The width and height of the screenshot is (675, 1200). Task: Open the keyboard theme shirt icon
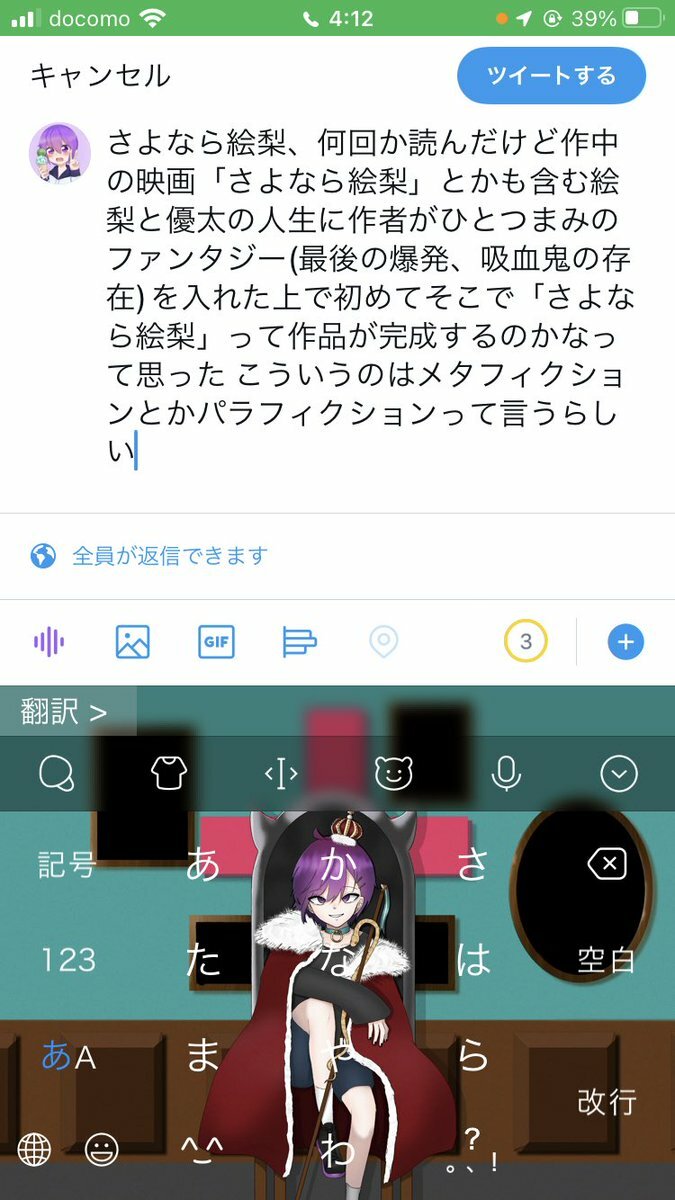pos(169,772)
